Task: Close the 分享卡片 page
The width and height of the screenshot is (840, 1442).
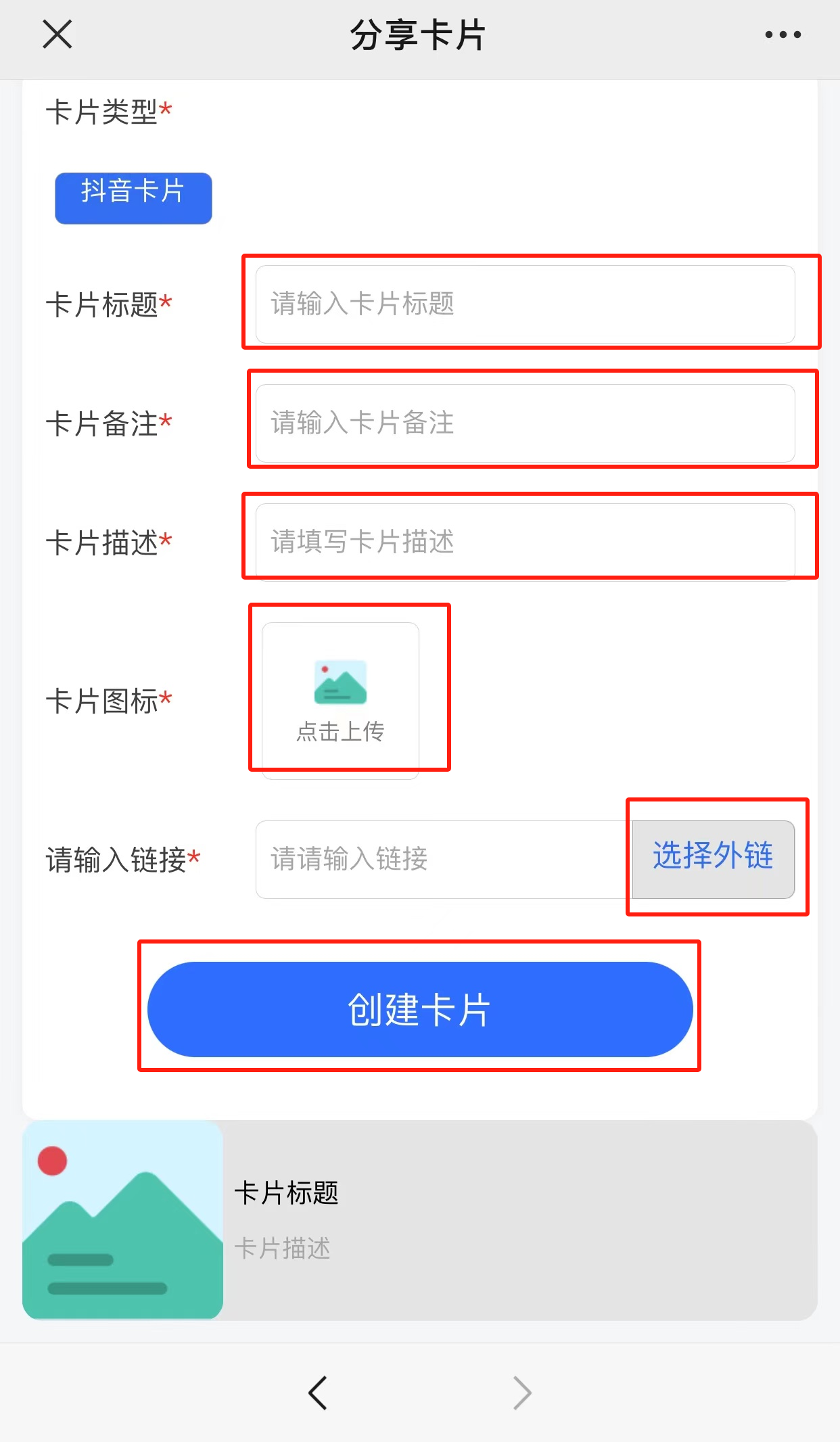Action: pyautogui.click(x=57, y=34)
